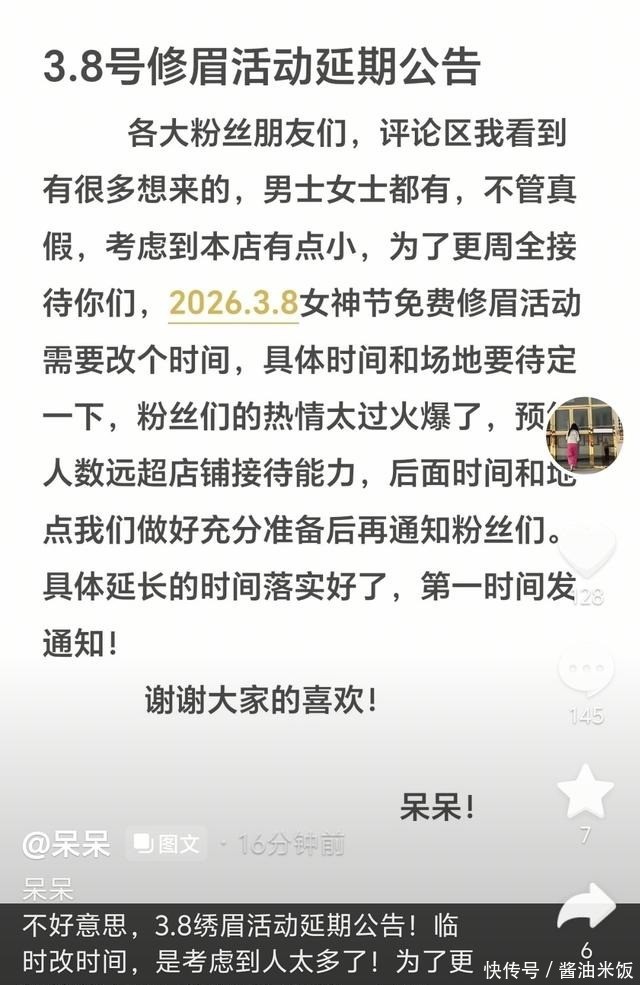Like this postponement notice post
640x985 pixels.
pyautogui.click(x=586, y=550)
